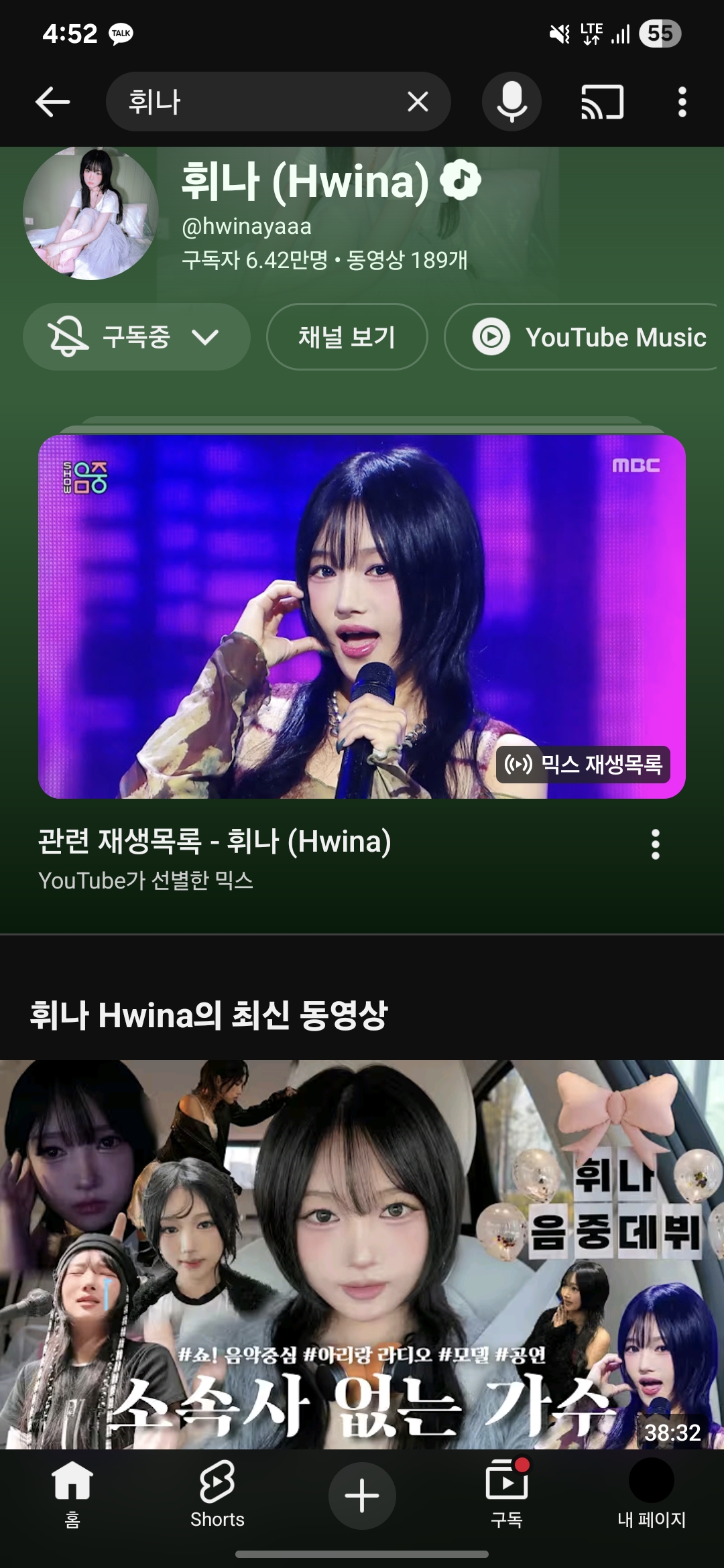This screenshot has height=1568, width=724.
Task: Tap the search field containing 휘나
Action: pyautogui.click(x=255, y=103)
